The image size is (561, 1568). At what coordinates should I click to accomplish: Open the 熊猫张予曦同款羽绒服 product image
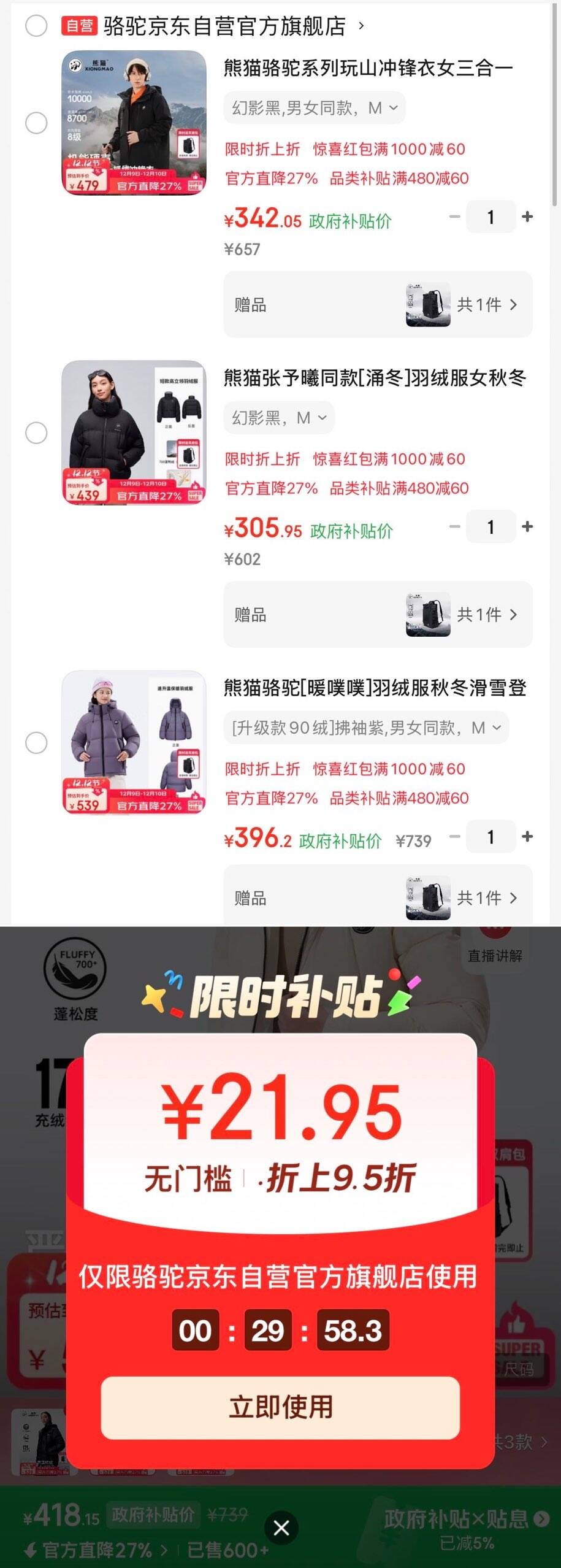coord(134,432)
